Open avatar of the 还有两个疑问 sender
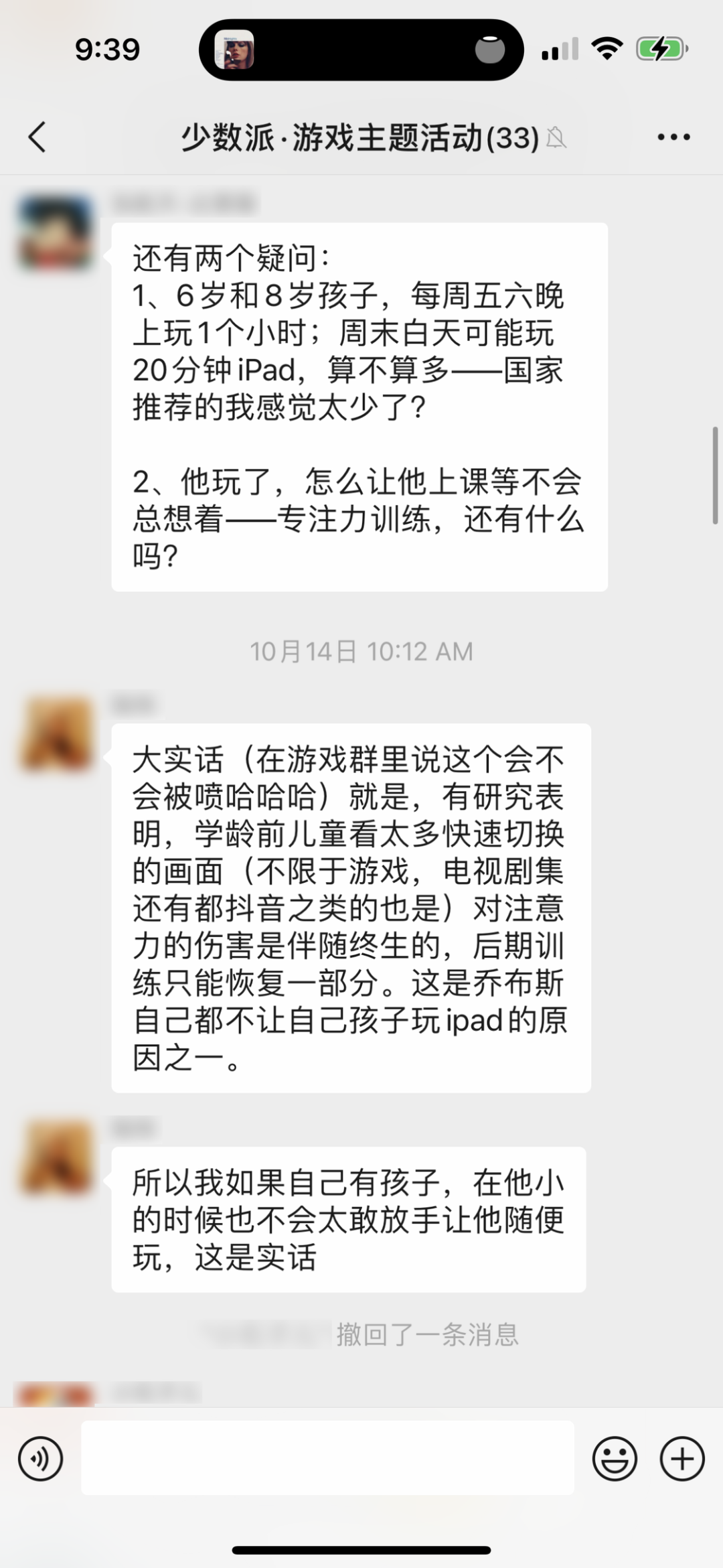The width and height of the screenshot is (723, 1568). click(56, 232)
